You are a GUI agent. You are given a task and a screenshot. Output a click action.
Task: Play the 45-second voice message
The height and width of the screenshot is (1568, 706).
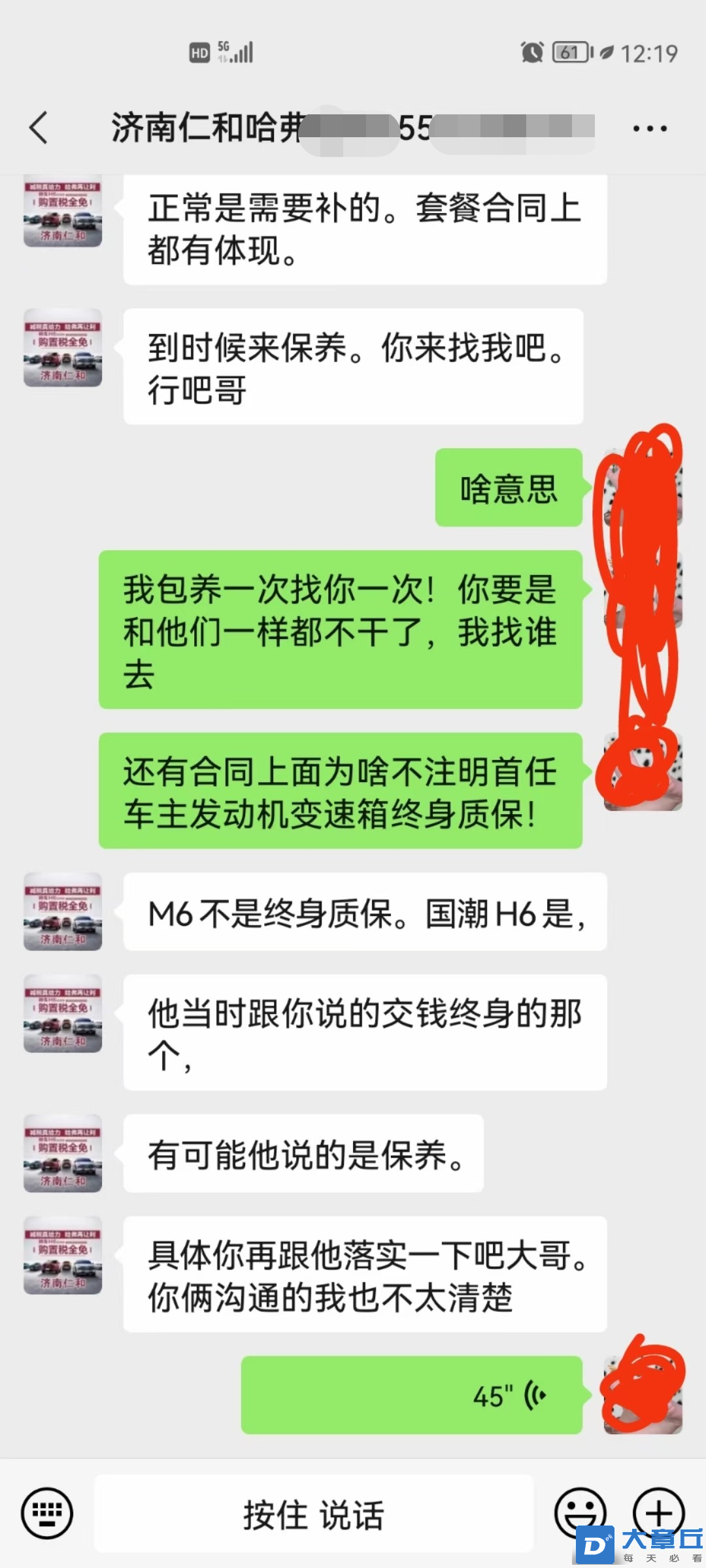pos(412,1395)
